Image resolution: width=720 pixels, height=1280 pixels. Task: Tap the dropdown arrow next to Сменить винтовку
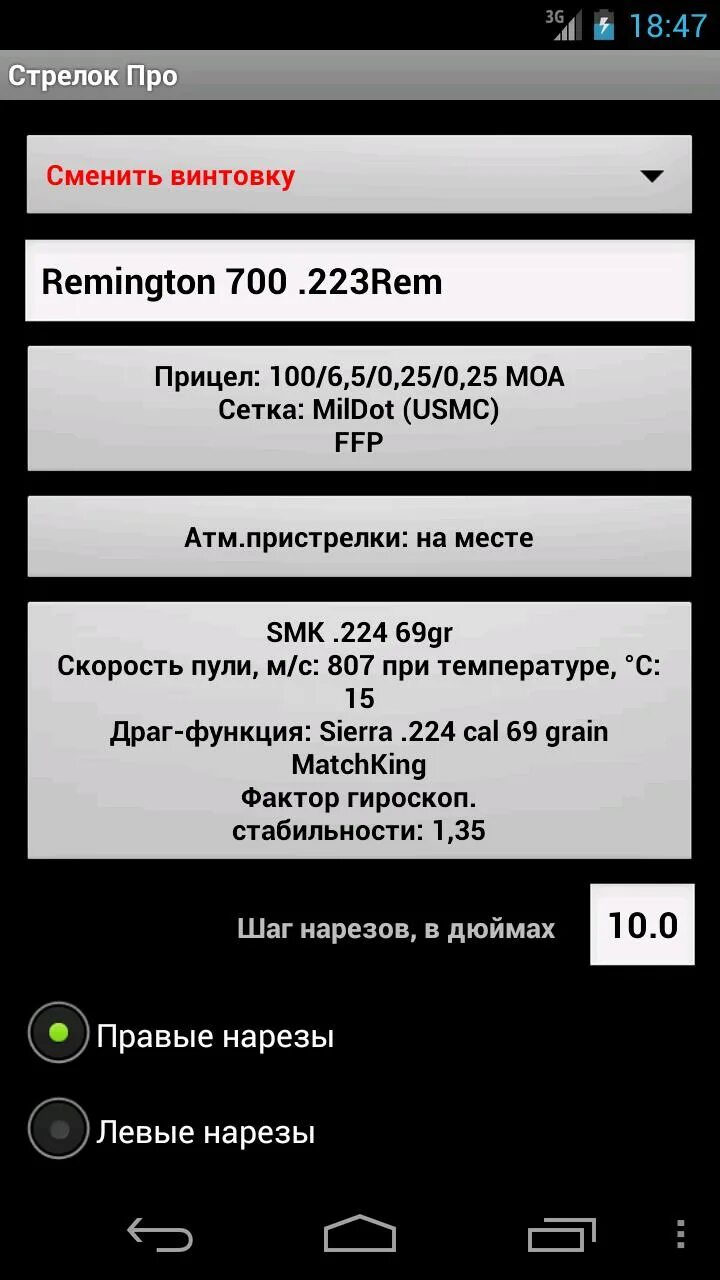pyautogui.click(x=652, y=174)
